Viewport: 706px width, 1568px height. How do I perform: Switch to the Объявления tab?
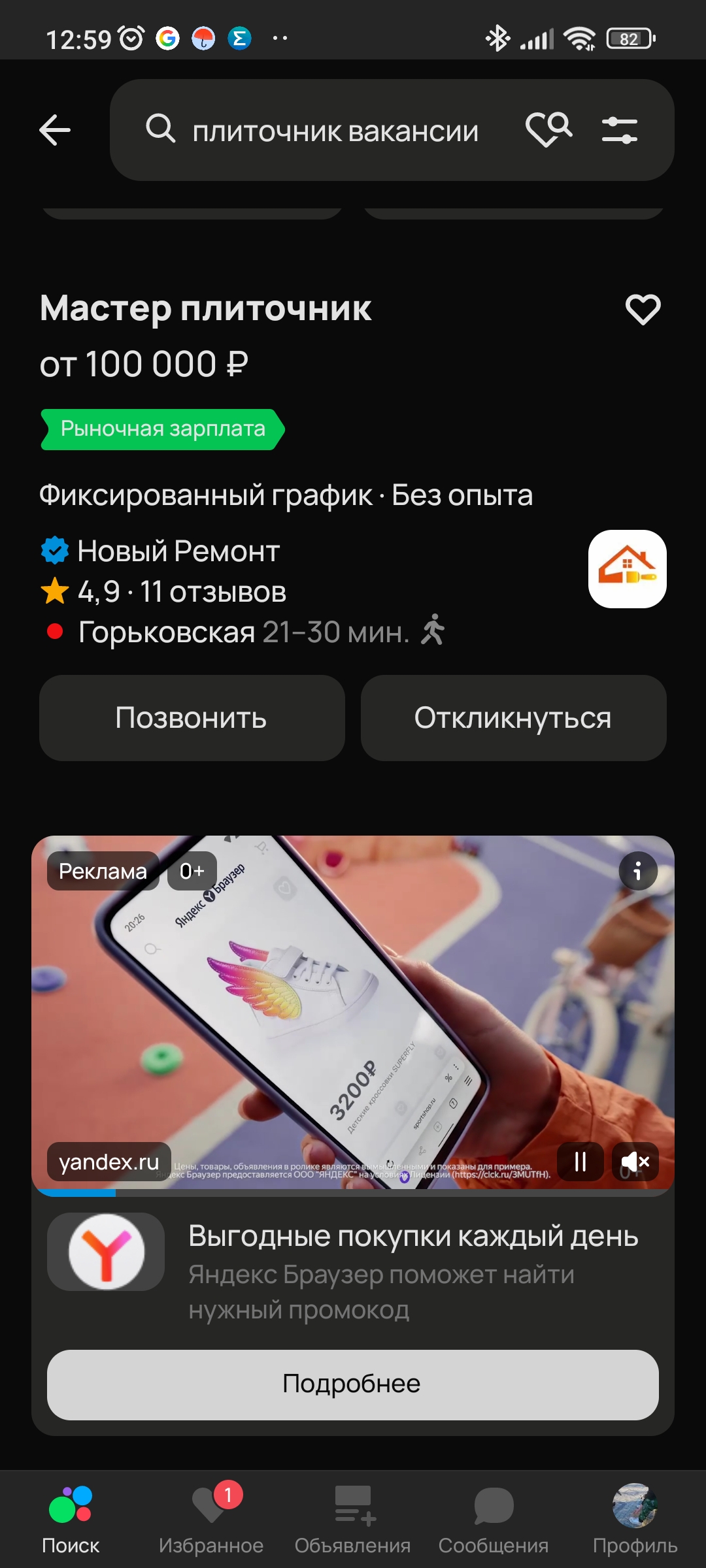pyautogui.click(x=352, y=1518)
